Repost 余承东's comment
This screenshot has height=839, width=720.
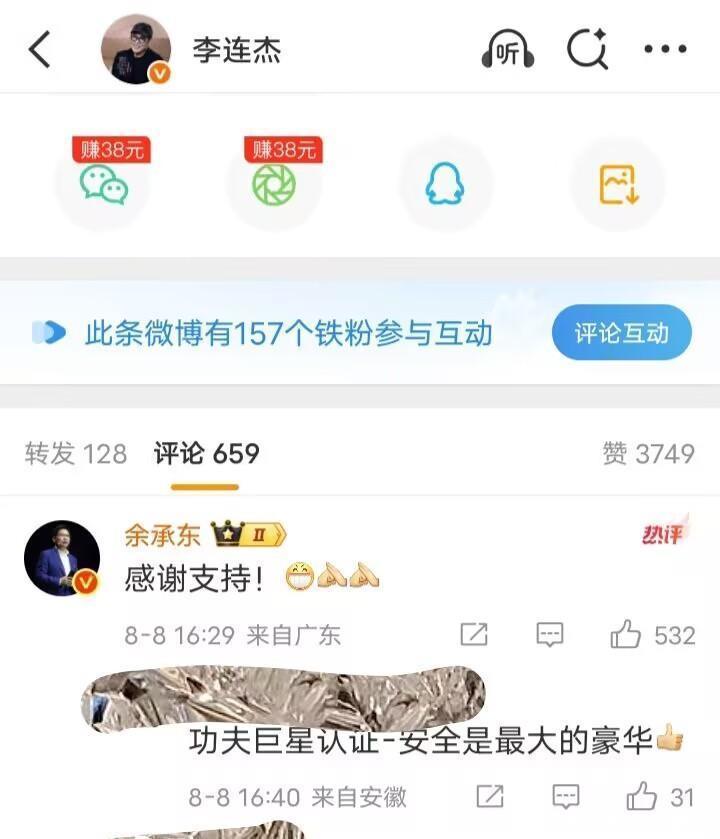point(473,634)
